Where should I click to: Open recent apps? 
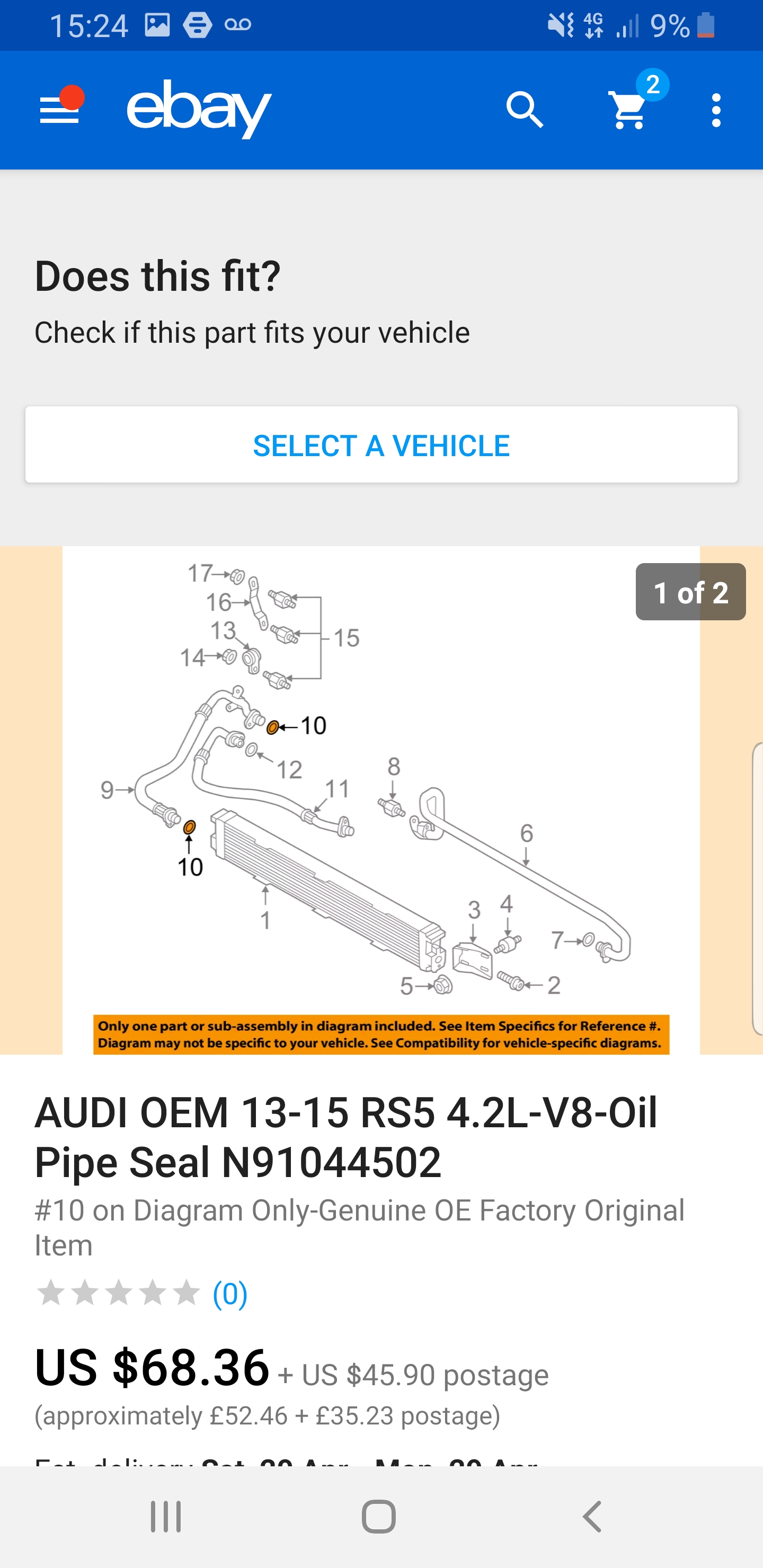coord(166,1516)
